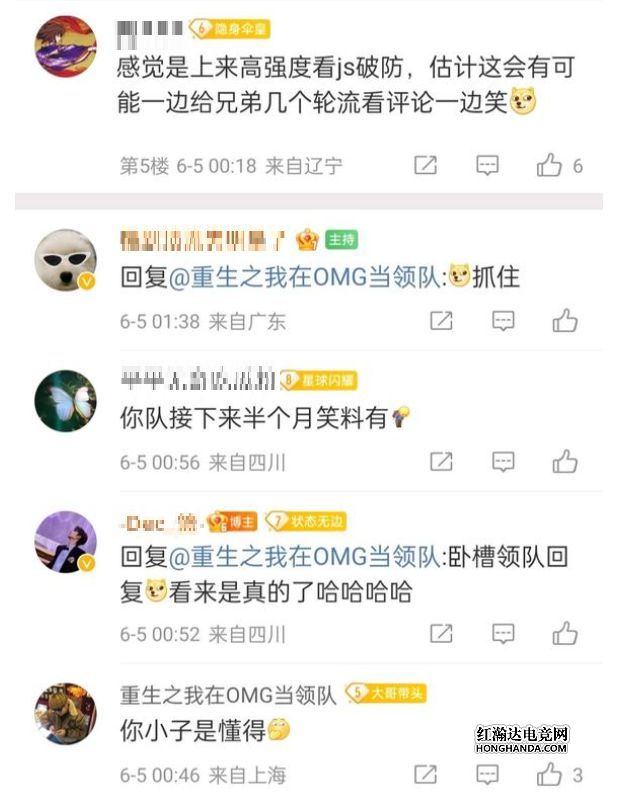Share the 你小子是懂得 comment
The width and height of the screenshot is (628, 806).
pos(425,774)
